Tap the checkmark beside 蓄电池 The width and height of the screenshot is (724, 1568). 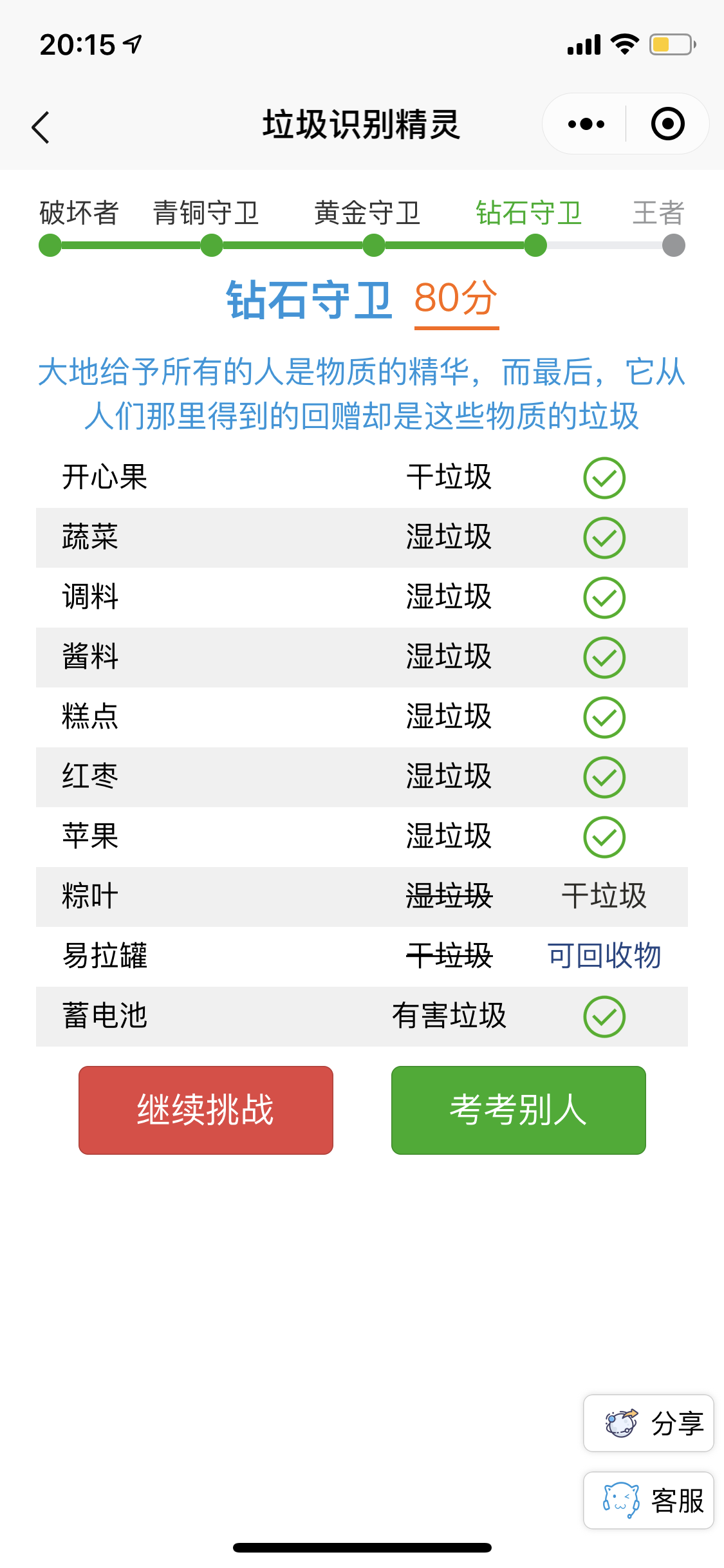pyautogui.click(x=604, y=1017)
